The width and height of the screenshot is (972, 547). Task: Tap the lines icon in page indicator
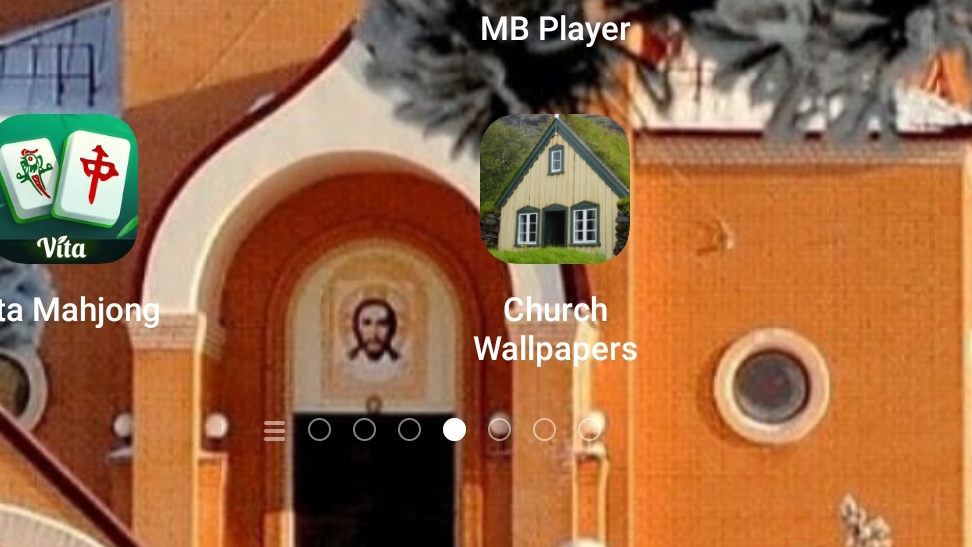pyautogui.click(x=274, y=430)
